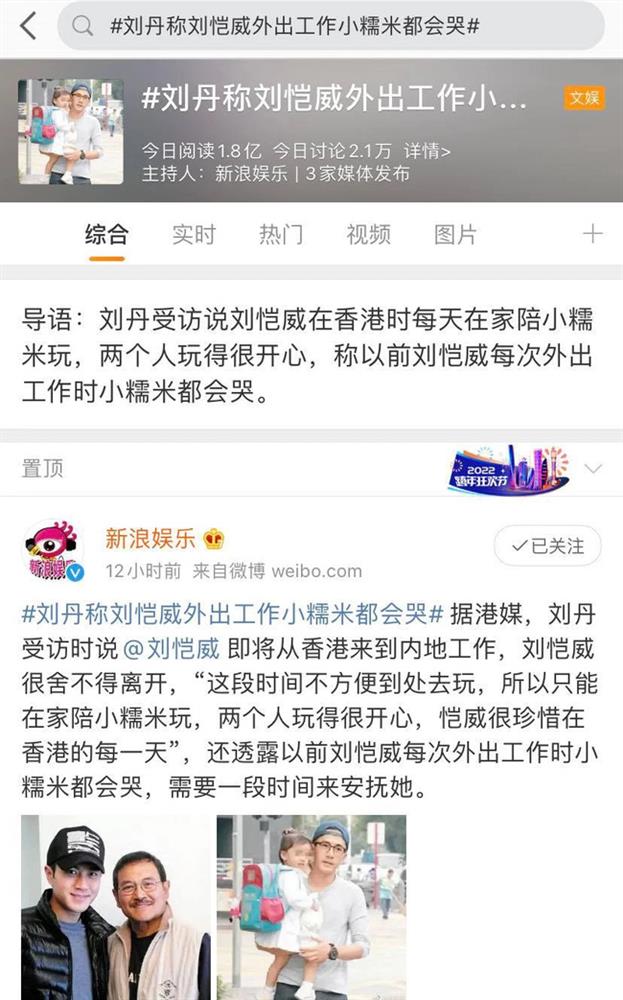This screenshot has width=623, height=1000.
Task: Open the @刘恺威 mention link
Action: (x=171, y=648)
